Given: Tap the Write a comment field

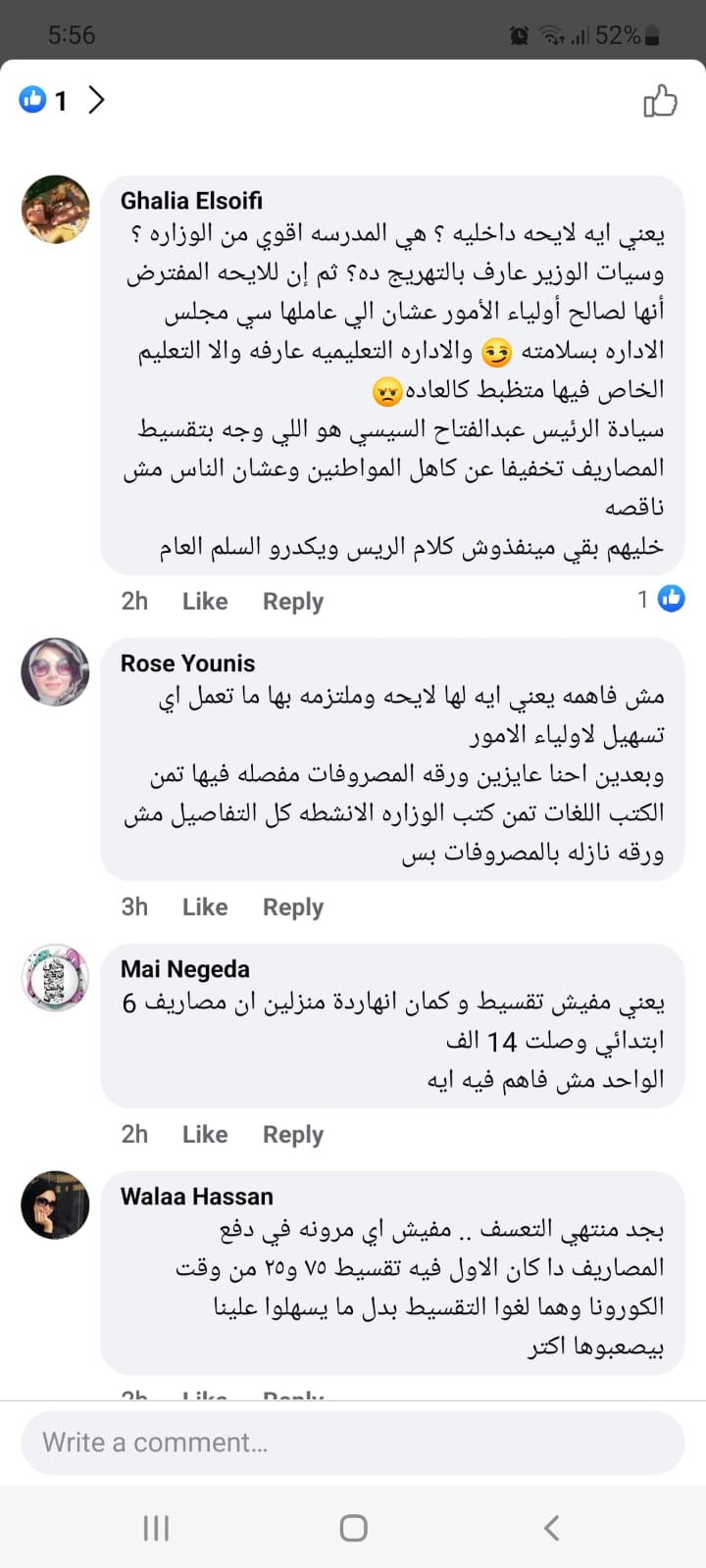Looking at the screenshot, I should [x=353, y=1443].
